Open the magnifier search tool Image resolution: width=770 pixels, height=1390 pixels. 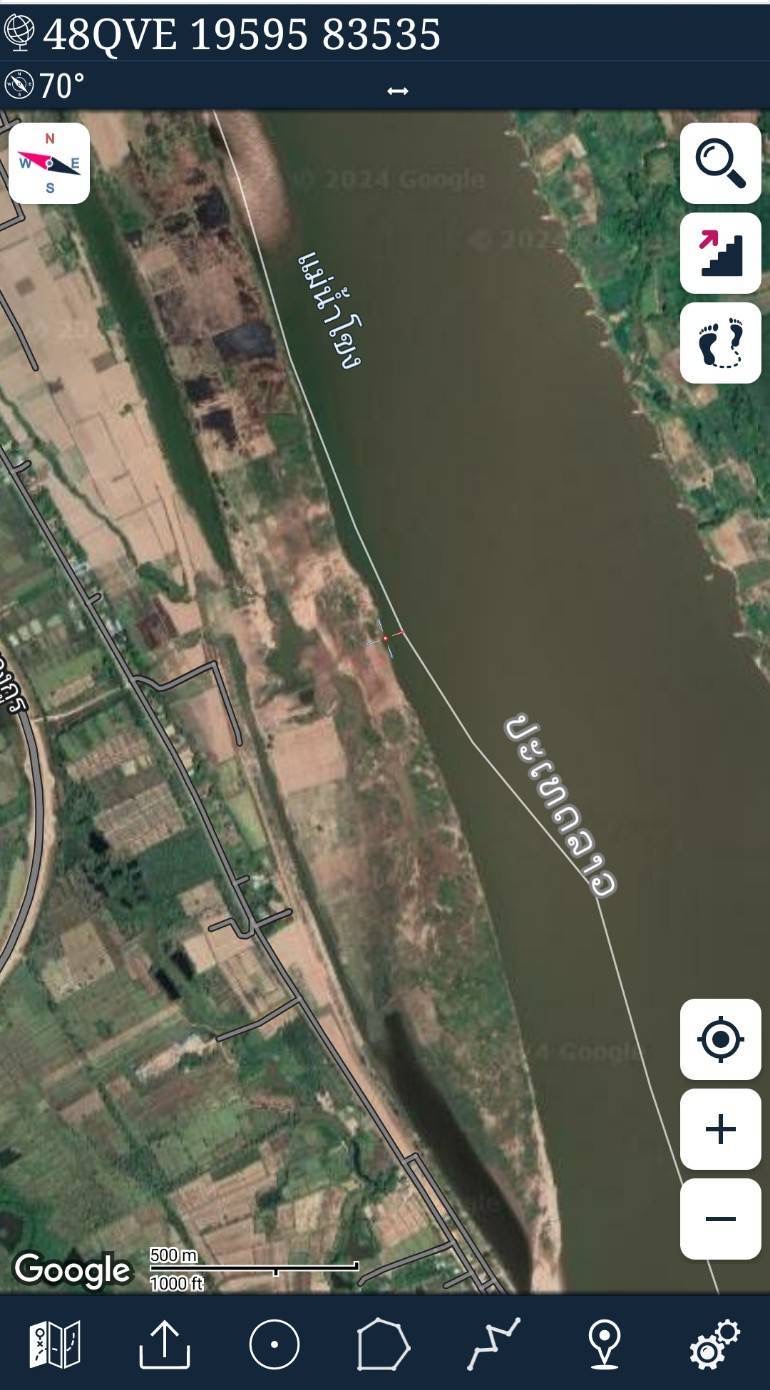point(720,163)
